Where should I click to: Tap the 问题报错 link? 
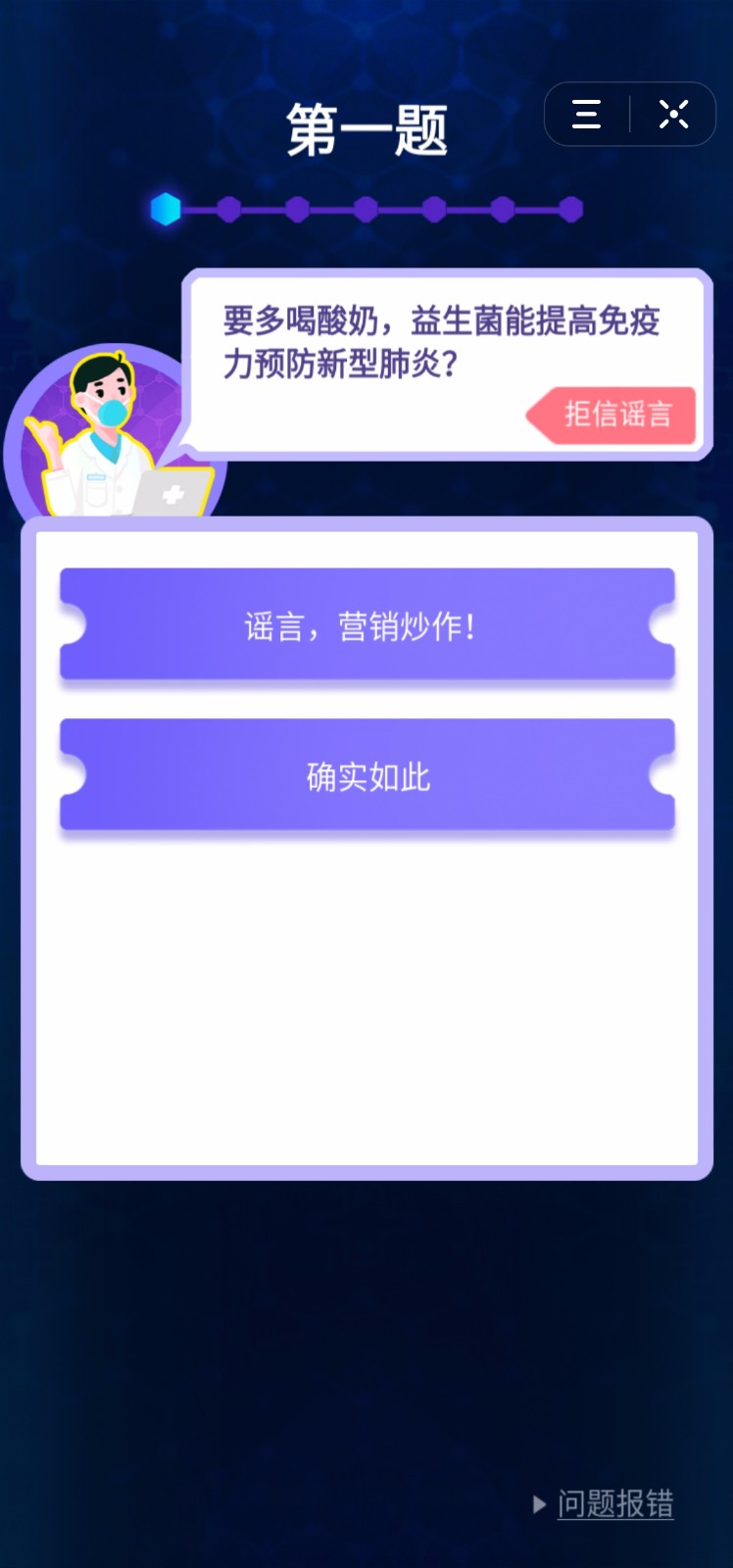[615, 1503]
